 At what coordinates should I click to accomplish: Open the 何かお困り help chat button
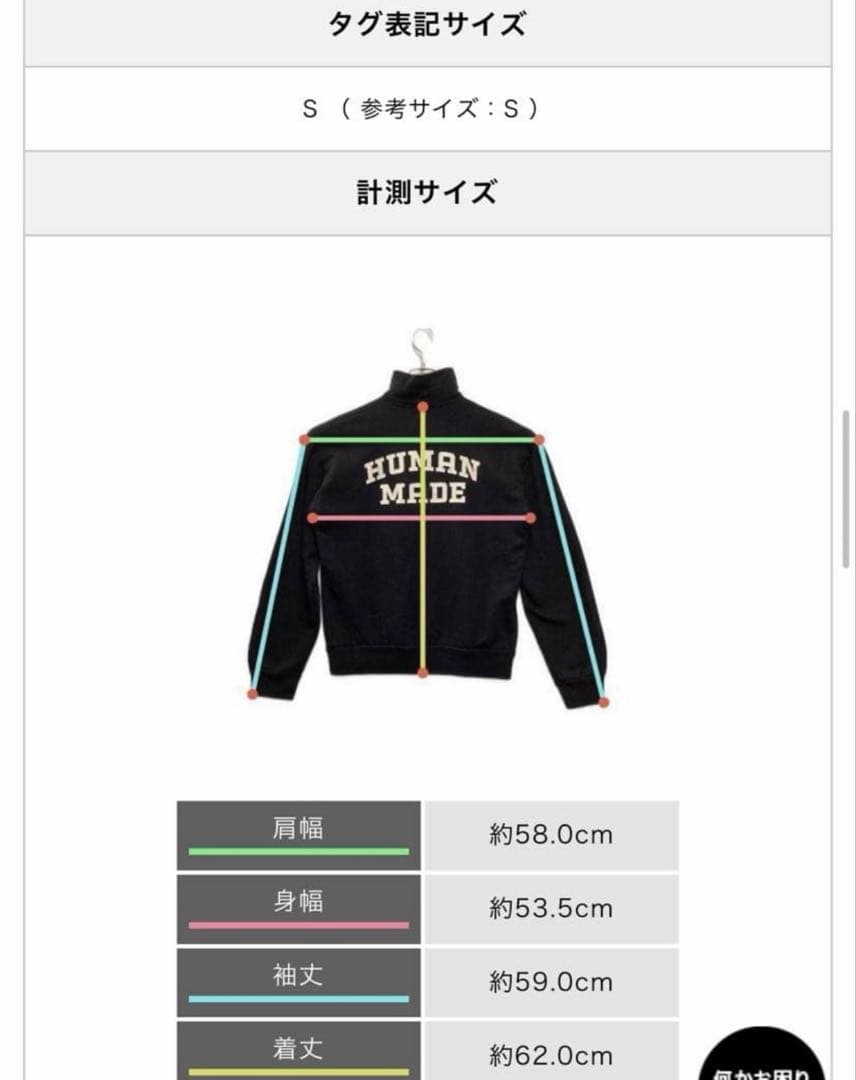[x=764, y=1058]
